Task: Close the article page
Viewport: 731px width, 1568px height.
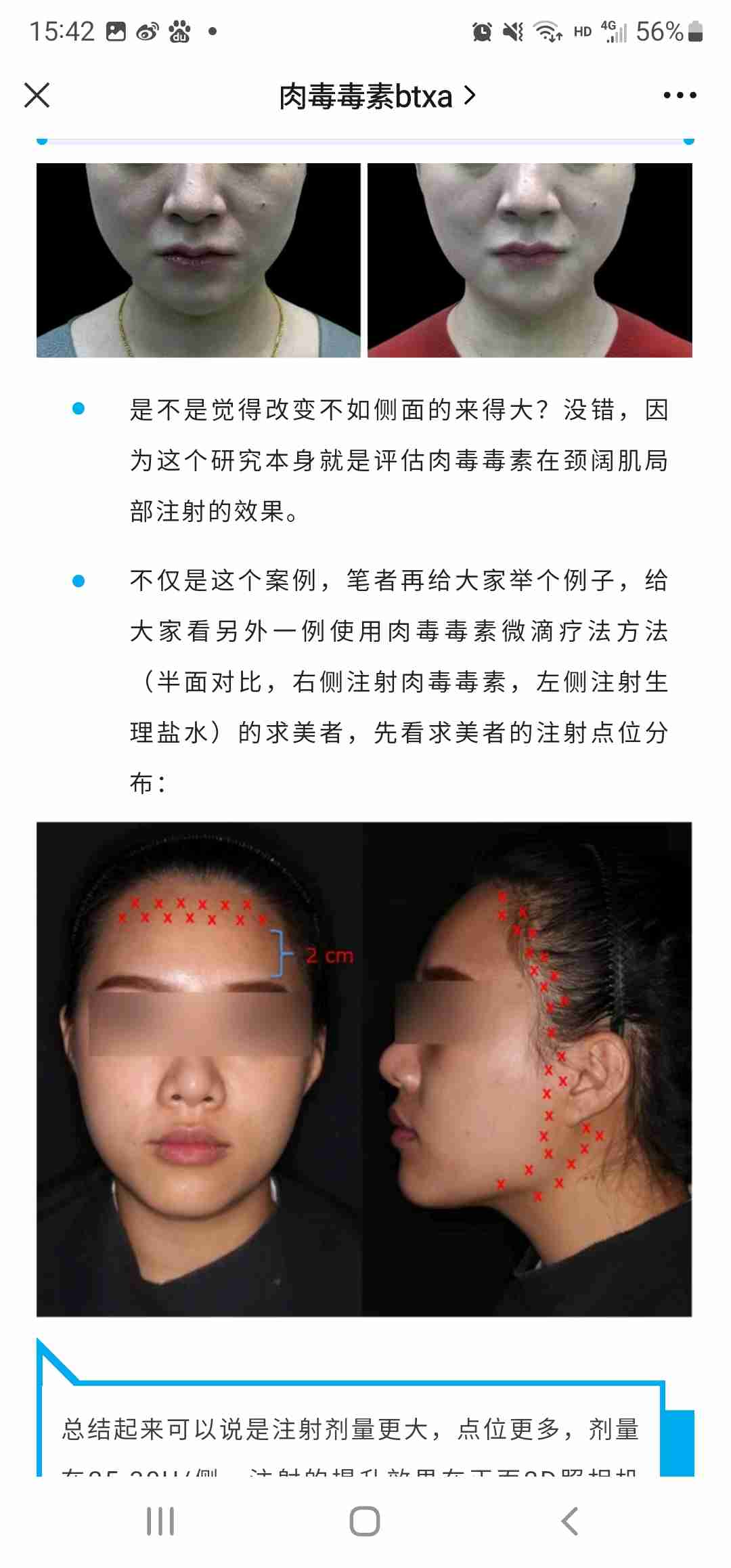Action: (37, 95)
